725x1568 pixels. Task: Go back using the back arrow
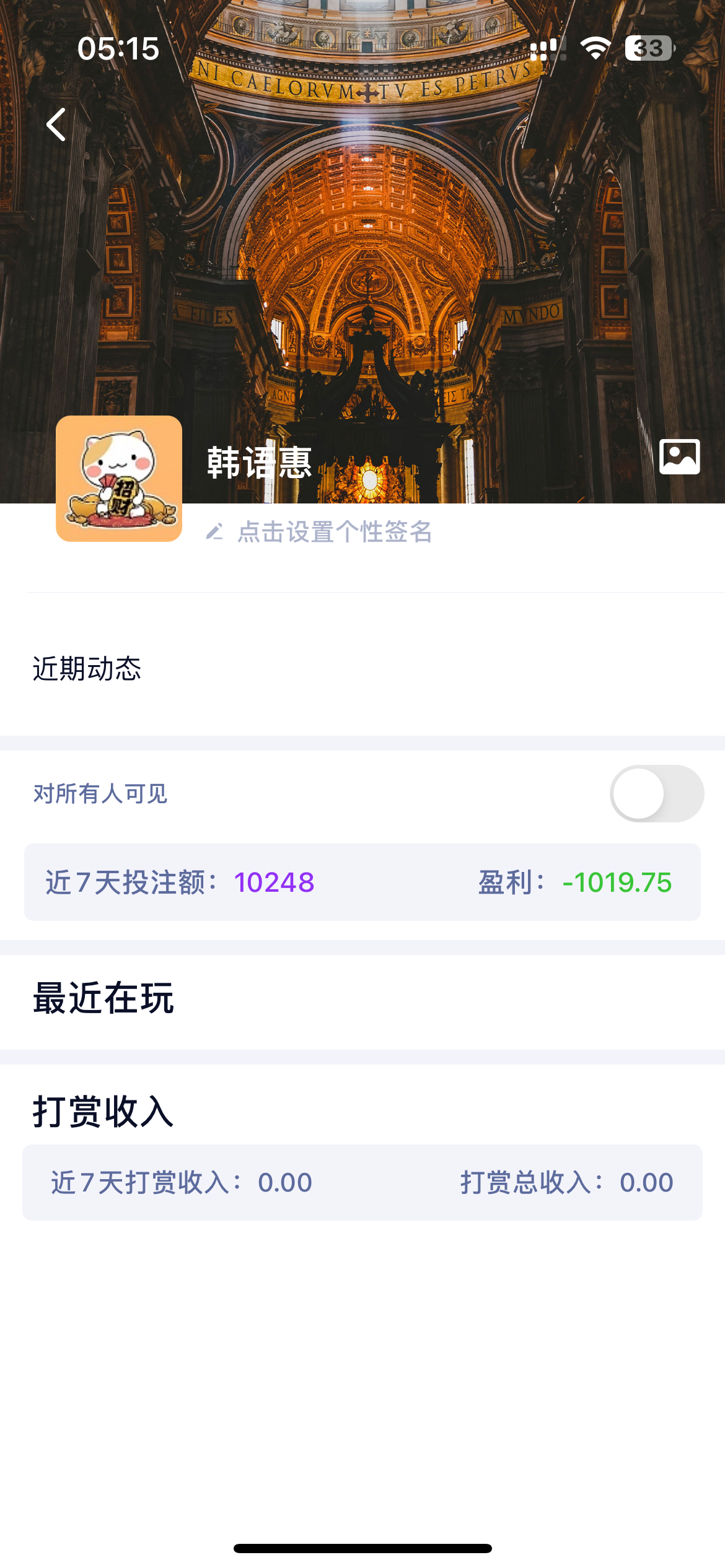pyautogui.click(x=56, y=124)
